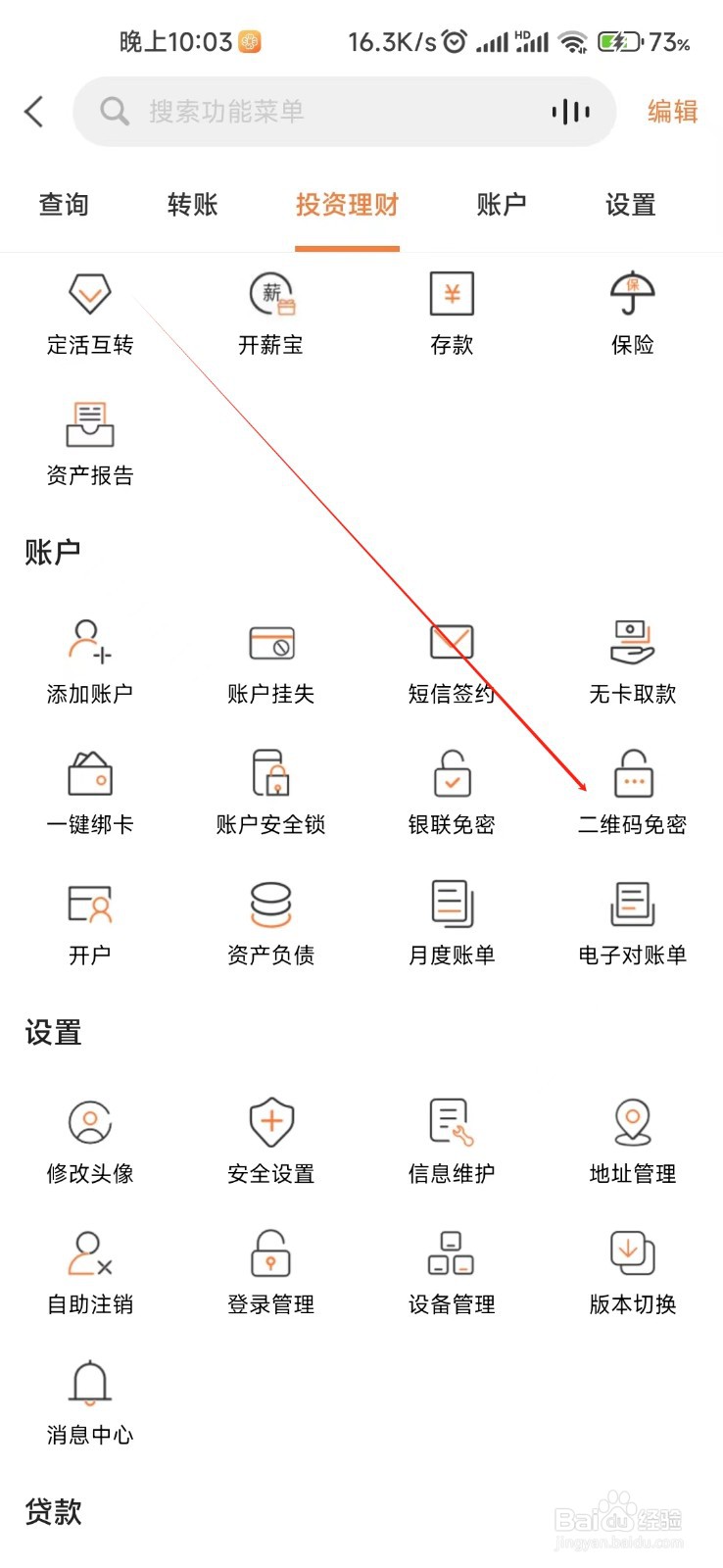Open the 存款 deposit feature
Viewport: 723px width, 1568px height.
click(451, 312)
